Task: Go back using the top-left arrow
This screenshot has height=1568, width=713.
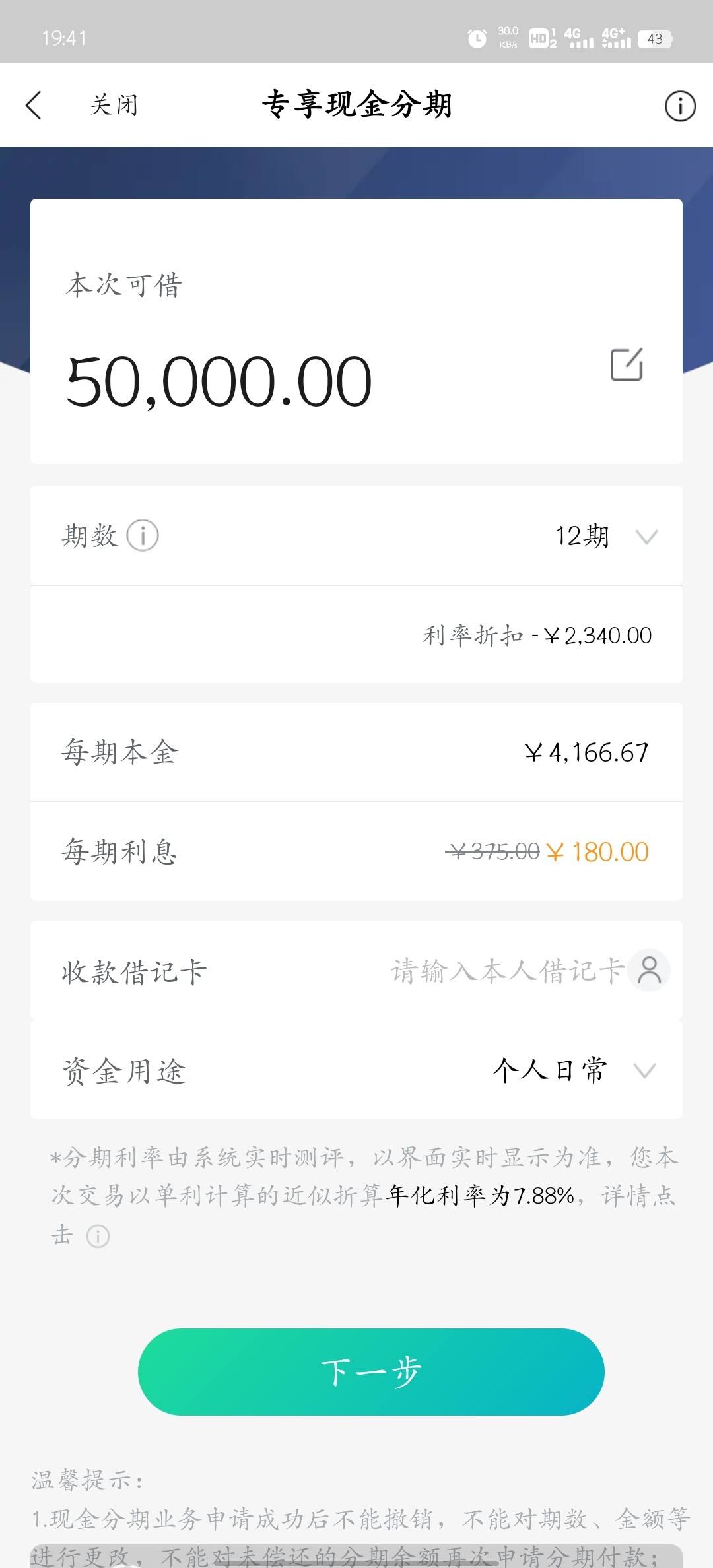Action: click(x=33, y=106)
